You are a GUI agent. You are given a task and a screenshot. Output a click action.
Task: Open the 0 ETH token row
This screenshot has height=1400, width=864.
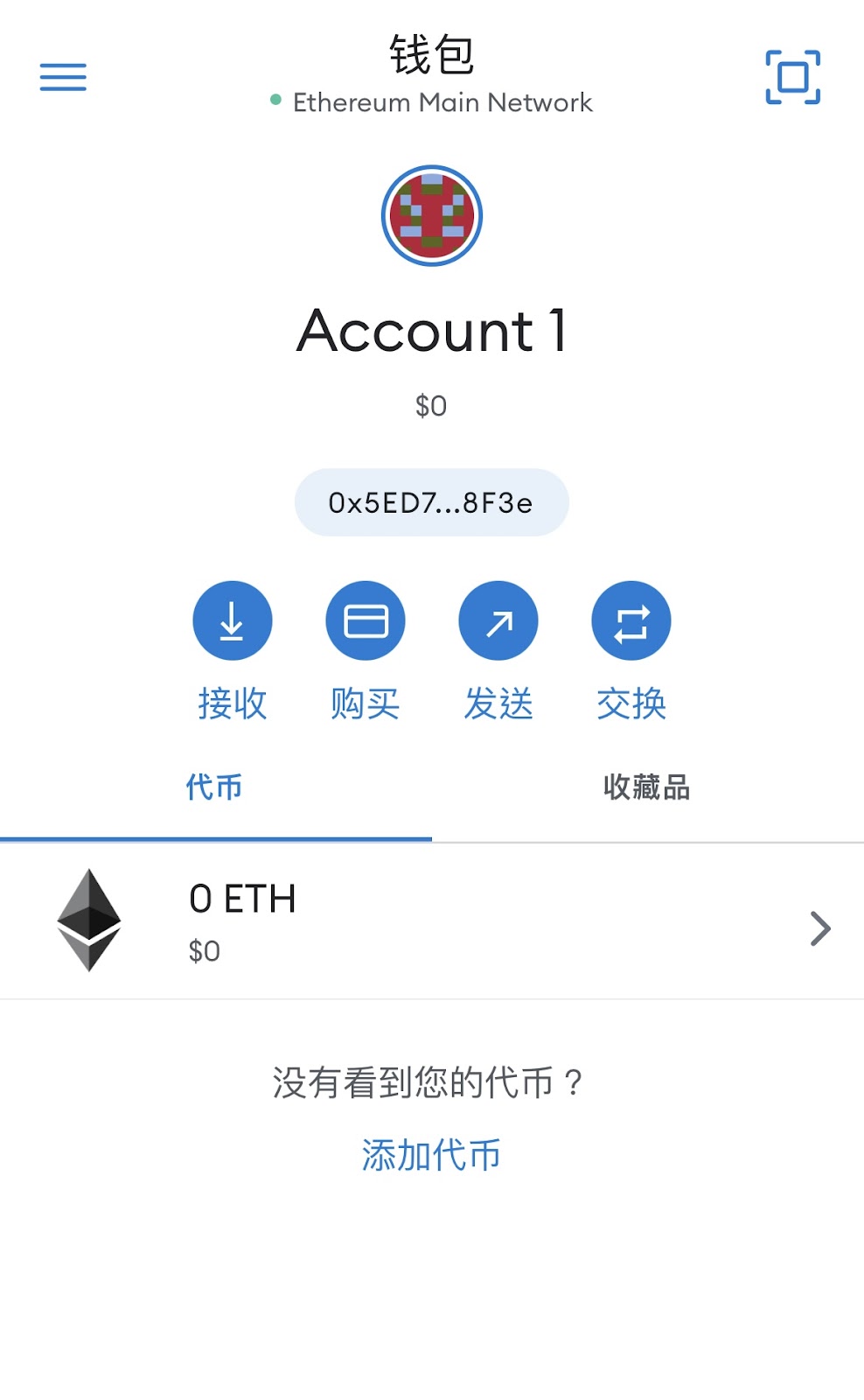pyautogui.click(x=432, y=921)
